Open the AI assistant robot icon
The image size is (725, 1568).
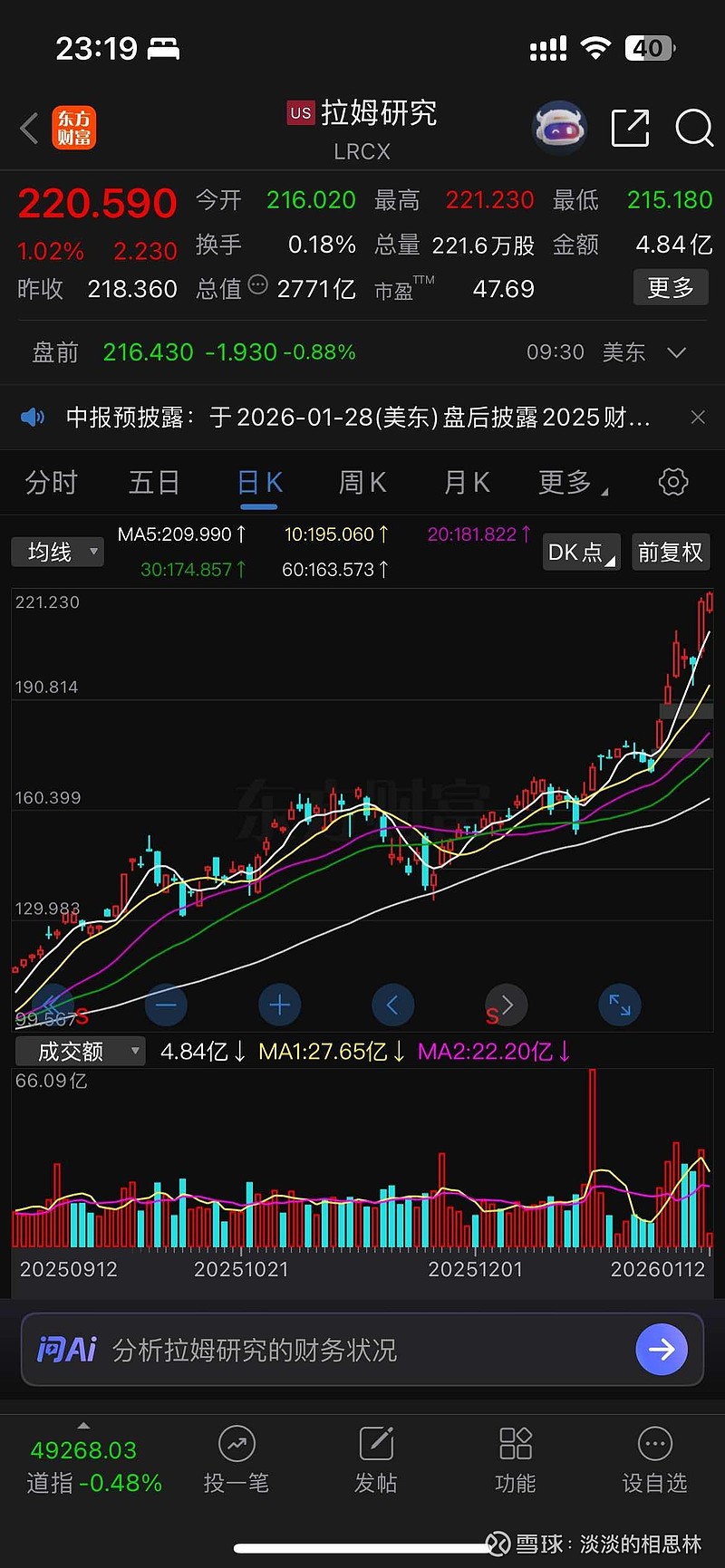(x=559, y=128)
